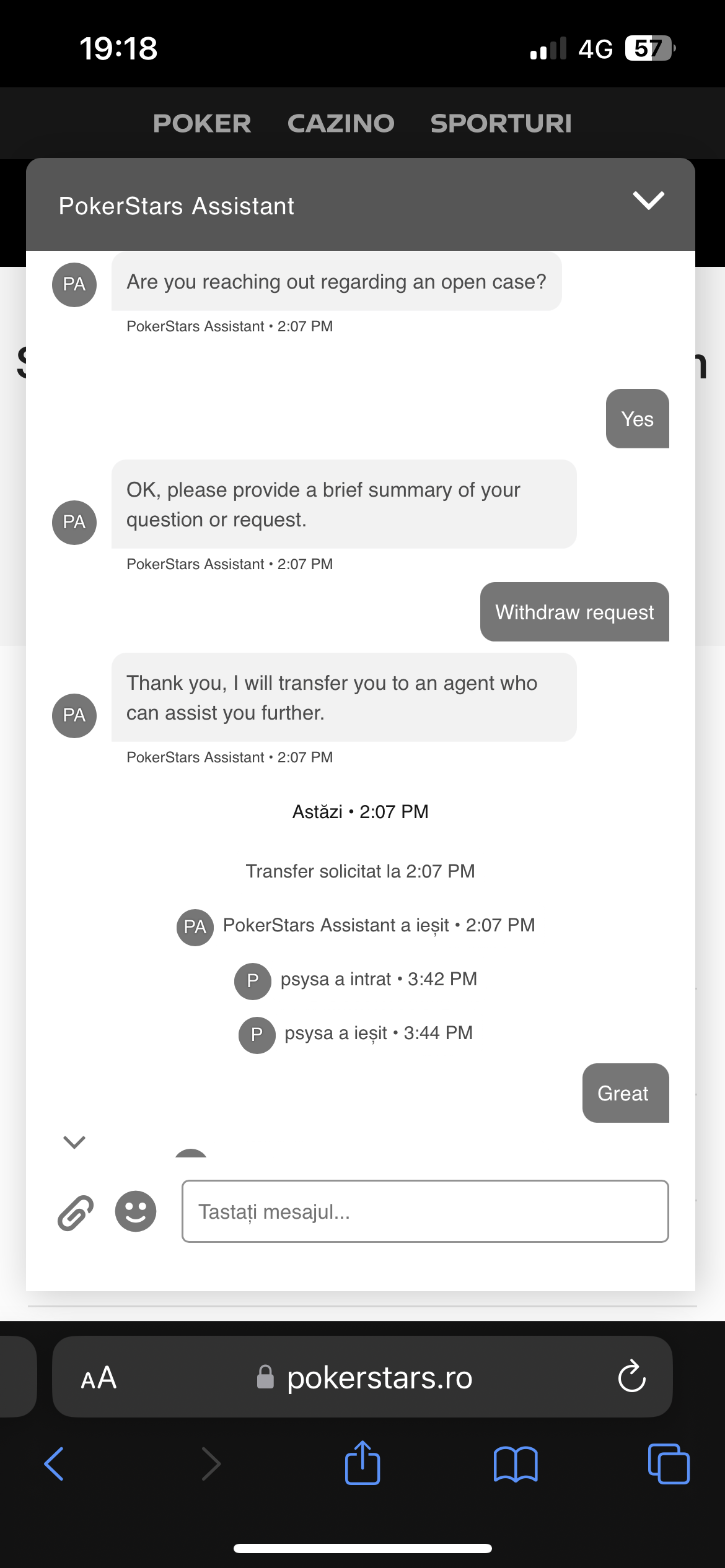Reload the pokerstars.ro page
This screenshot has width=725, height=1568.
click(632, 1377)
